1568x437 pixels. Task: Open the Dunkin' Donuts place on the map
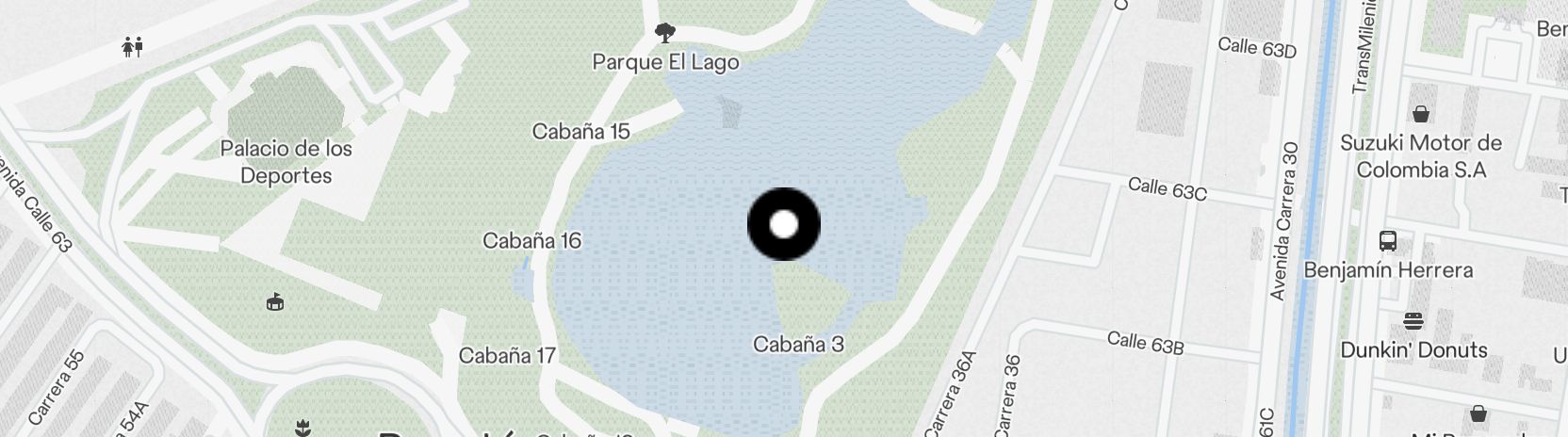(x=1413, y=321)
